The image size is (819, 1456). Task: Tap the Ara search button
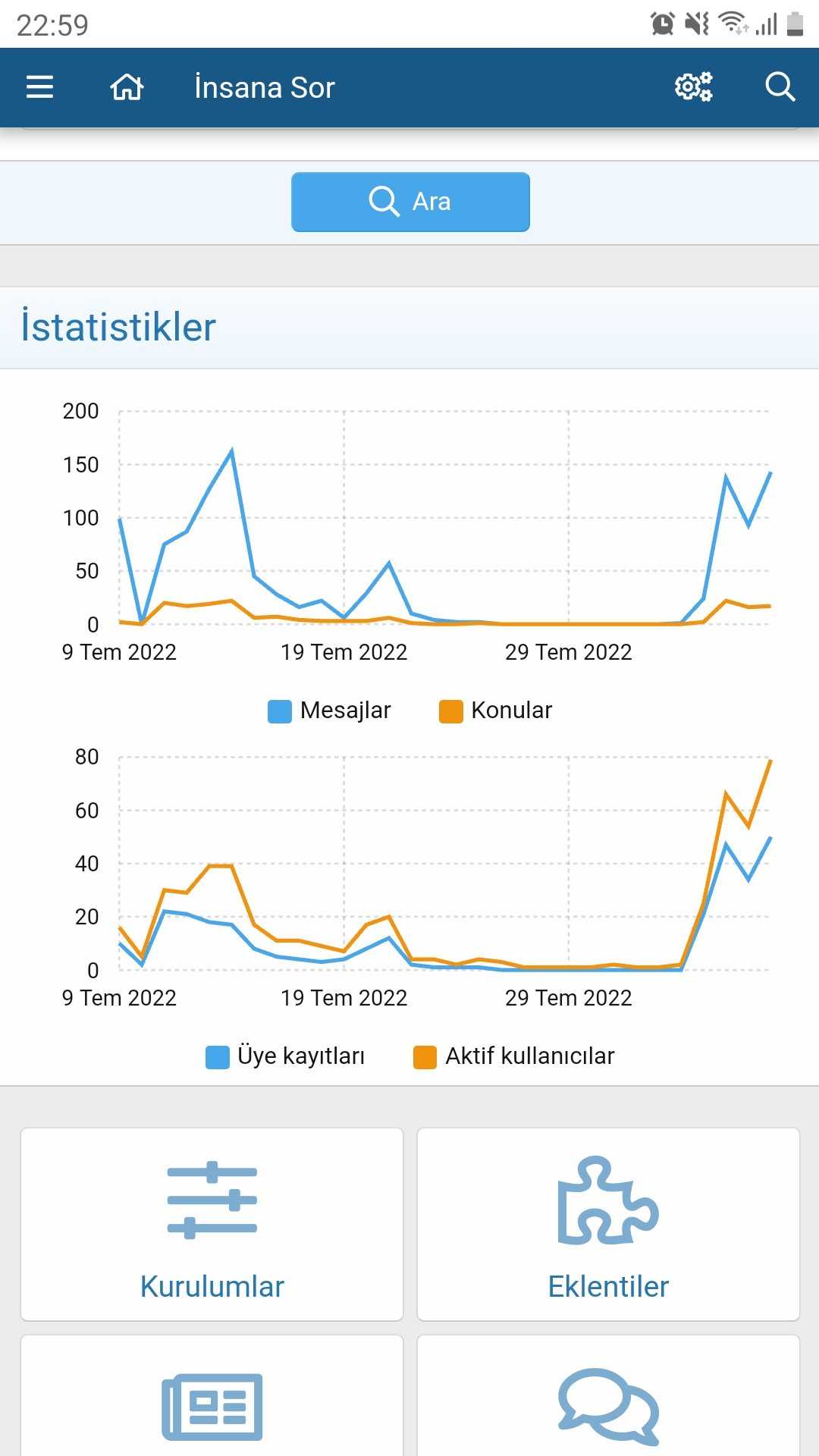410,202
